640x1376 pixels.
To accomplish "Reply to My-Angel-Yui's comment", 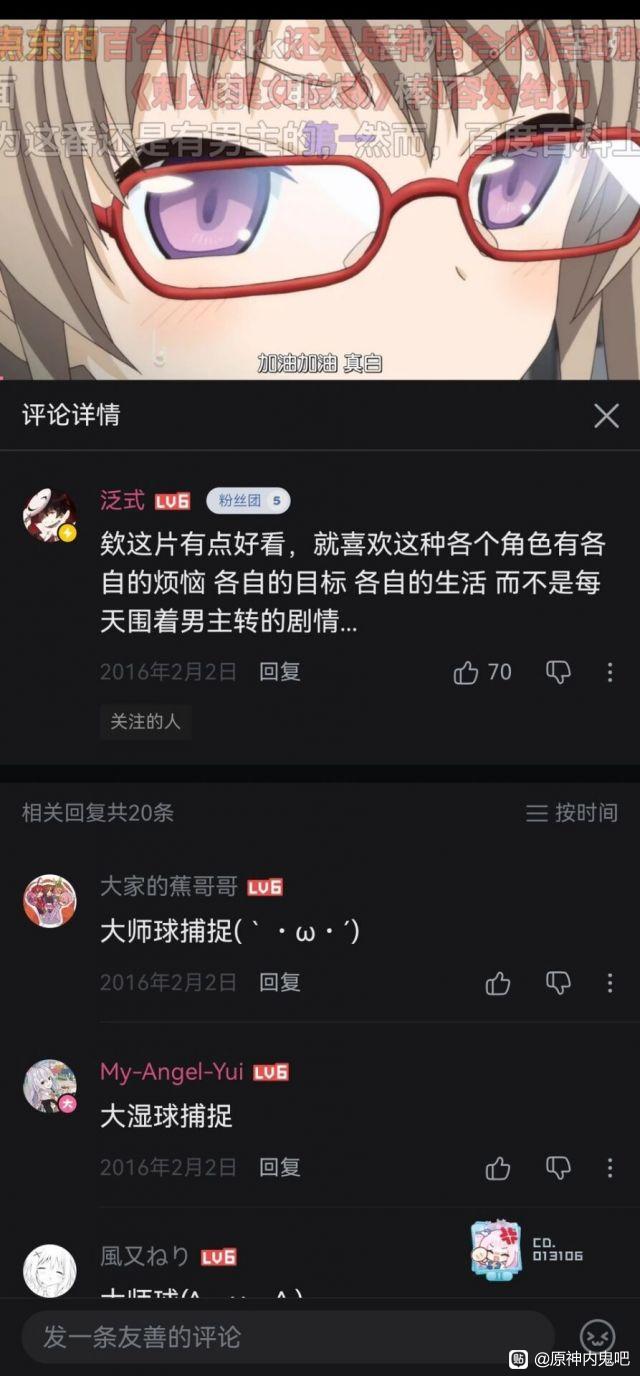I will point(280,1167).
